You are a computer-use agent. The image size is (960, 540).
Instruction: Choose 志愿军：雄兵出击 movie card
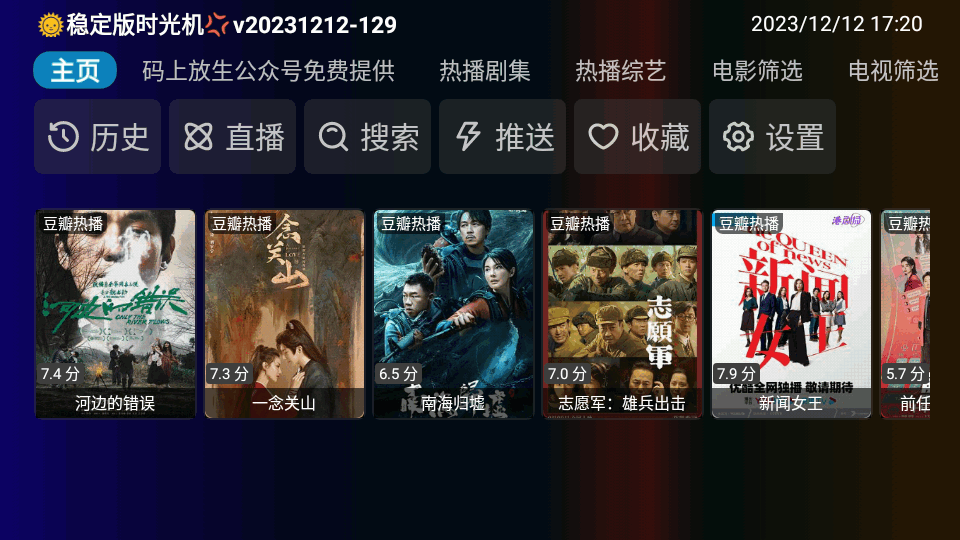click(x=622, y=314)
